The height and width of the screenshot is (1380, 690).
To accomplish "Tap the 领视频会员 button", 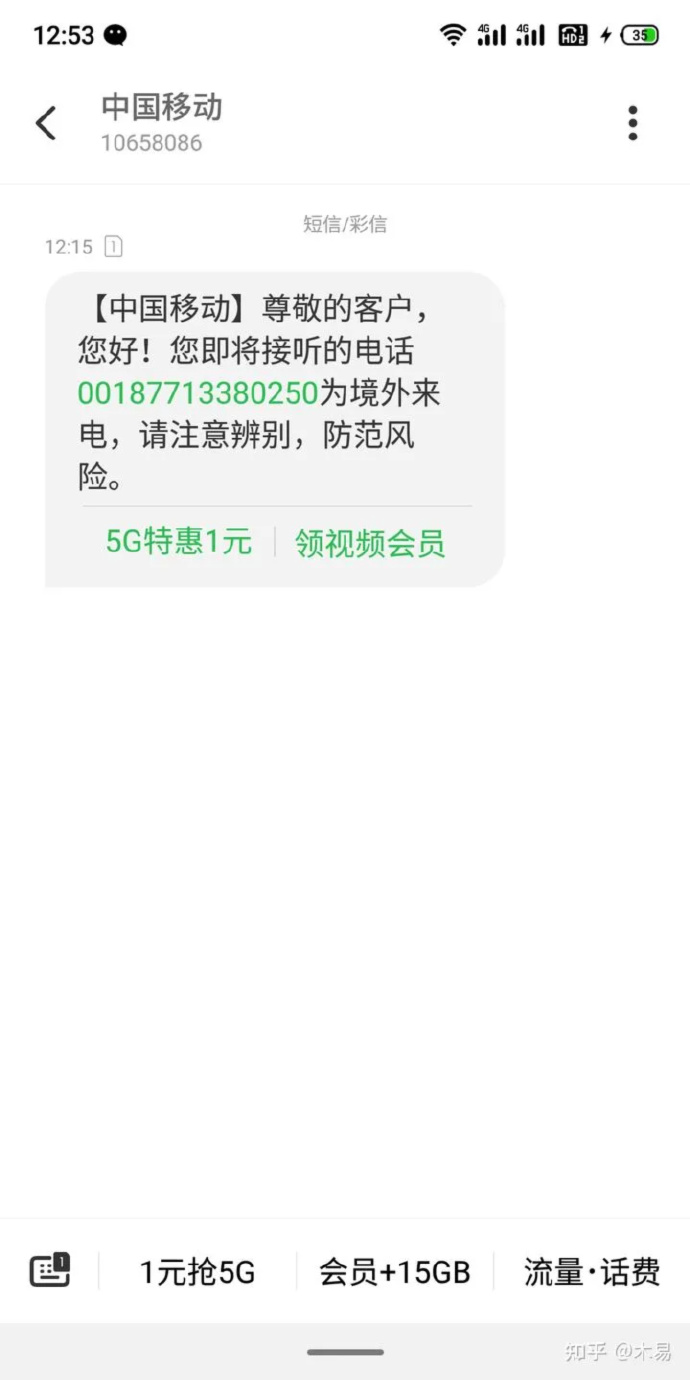I will tap(370, 543).
